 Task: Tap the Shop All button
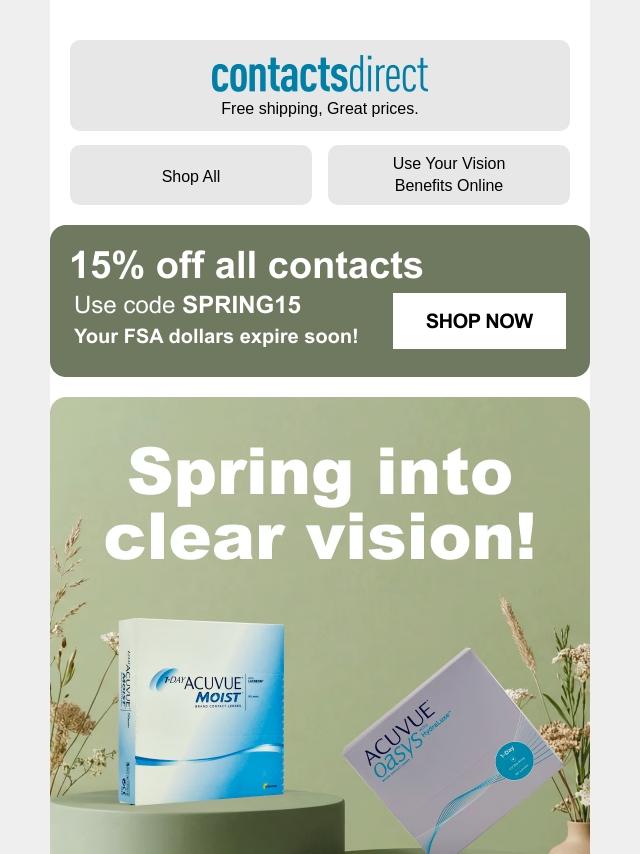coord(191,176)
